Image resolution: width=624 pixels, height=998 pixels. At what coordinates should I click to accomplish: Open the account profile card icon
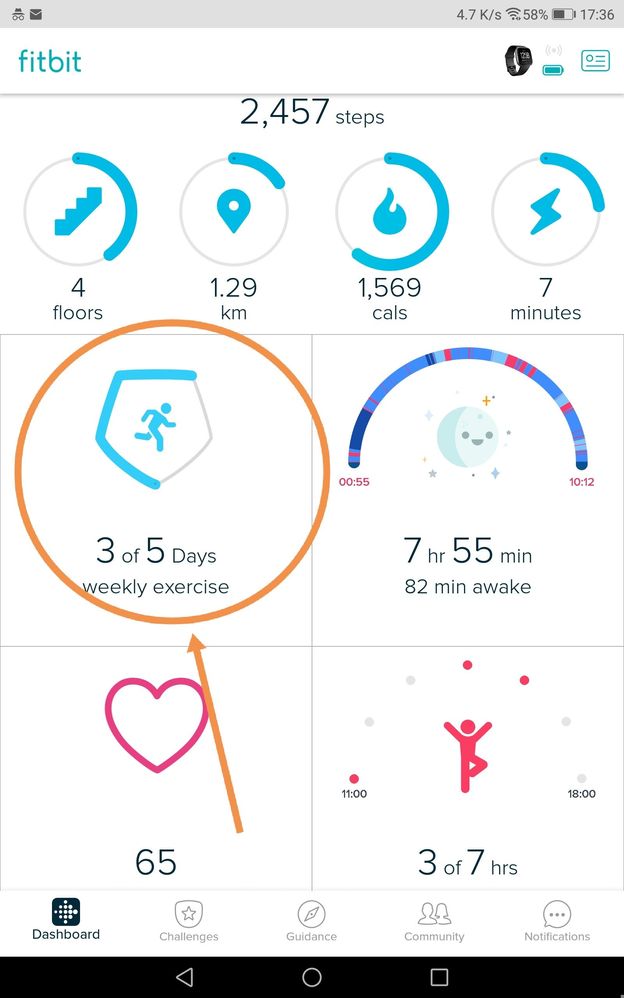[x=595, y=61]
